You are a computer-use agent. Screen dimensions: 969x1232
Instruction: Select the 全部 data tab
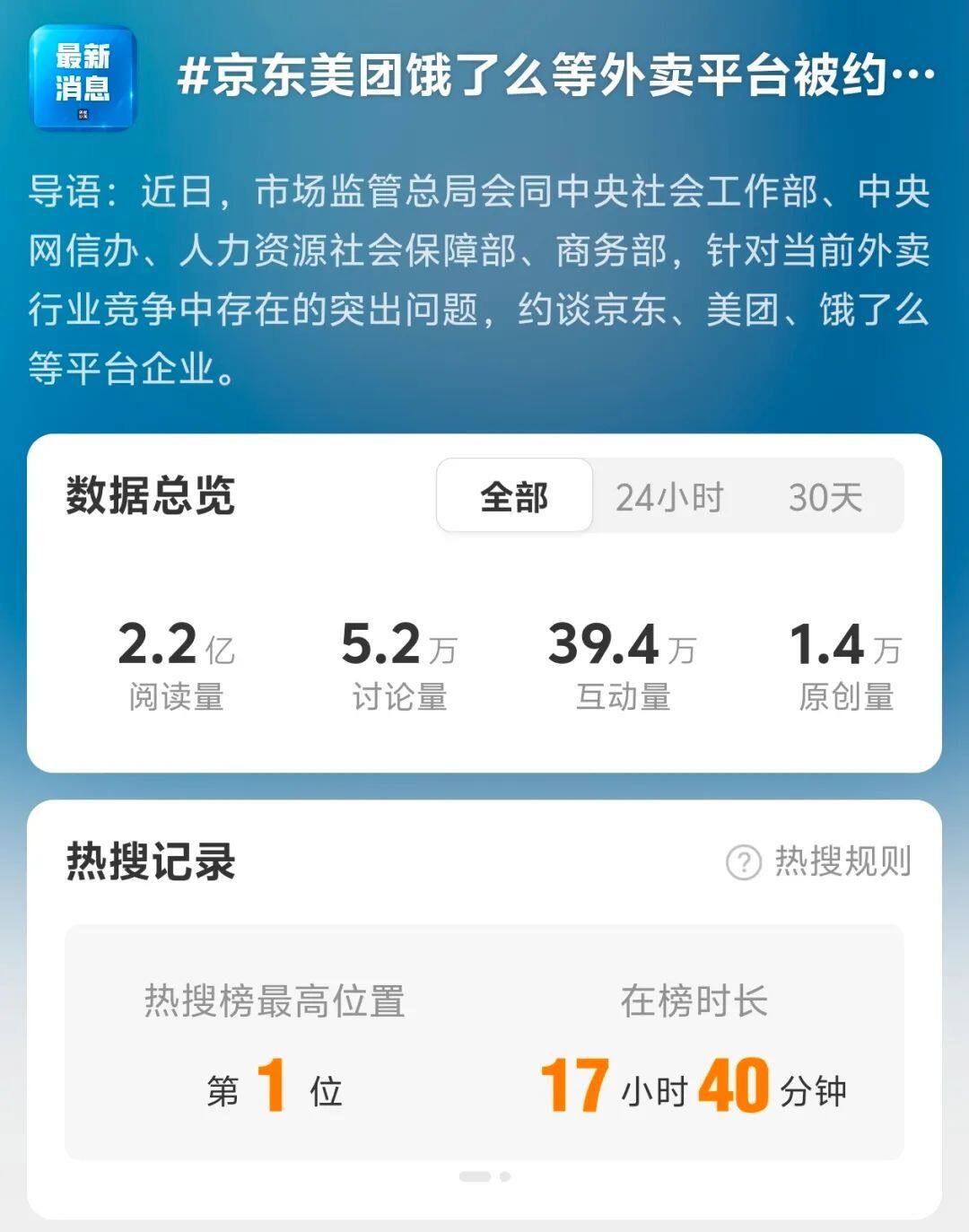pyautogui.click(x=514, y=497)
